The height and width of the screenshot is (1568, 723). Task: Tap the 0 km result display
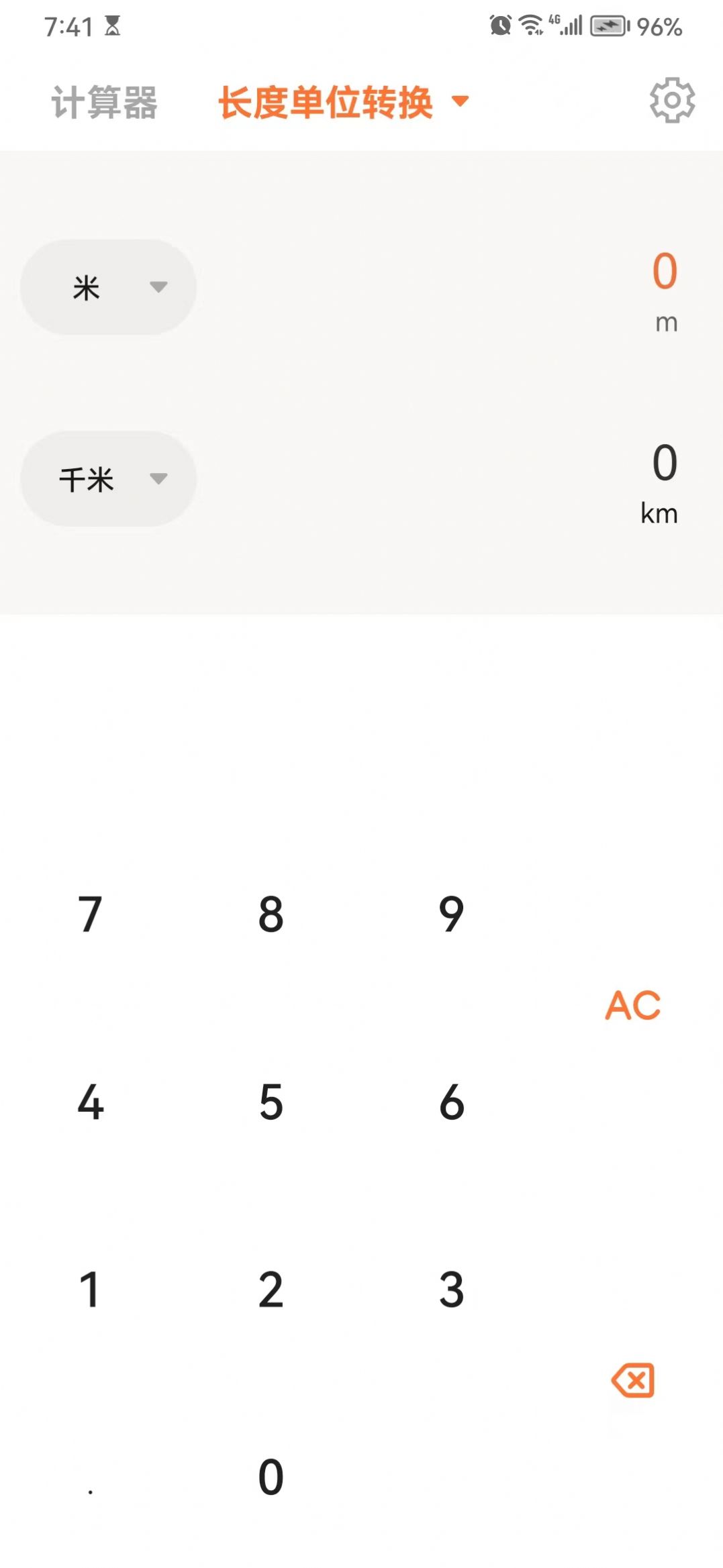point(663,476)
